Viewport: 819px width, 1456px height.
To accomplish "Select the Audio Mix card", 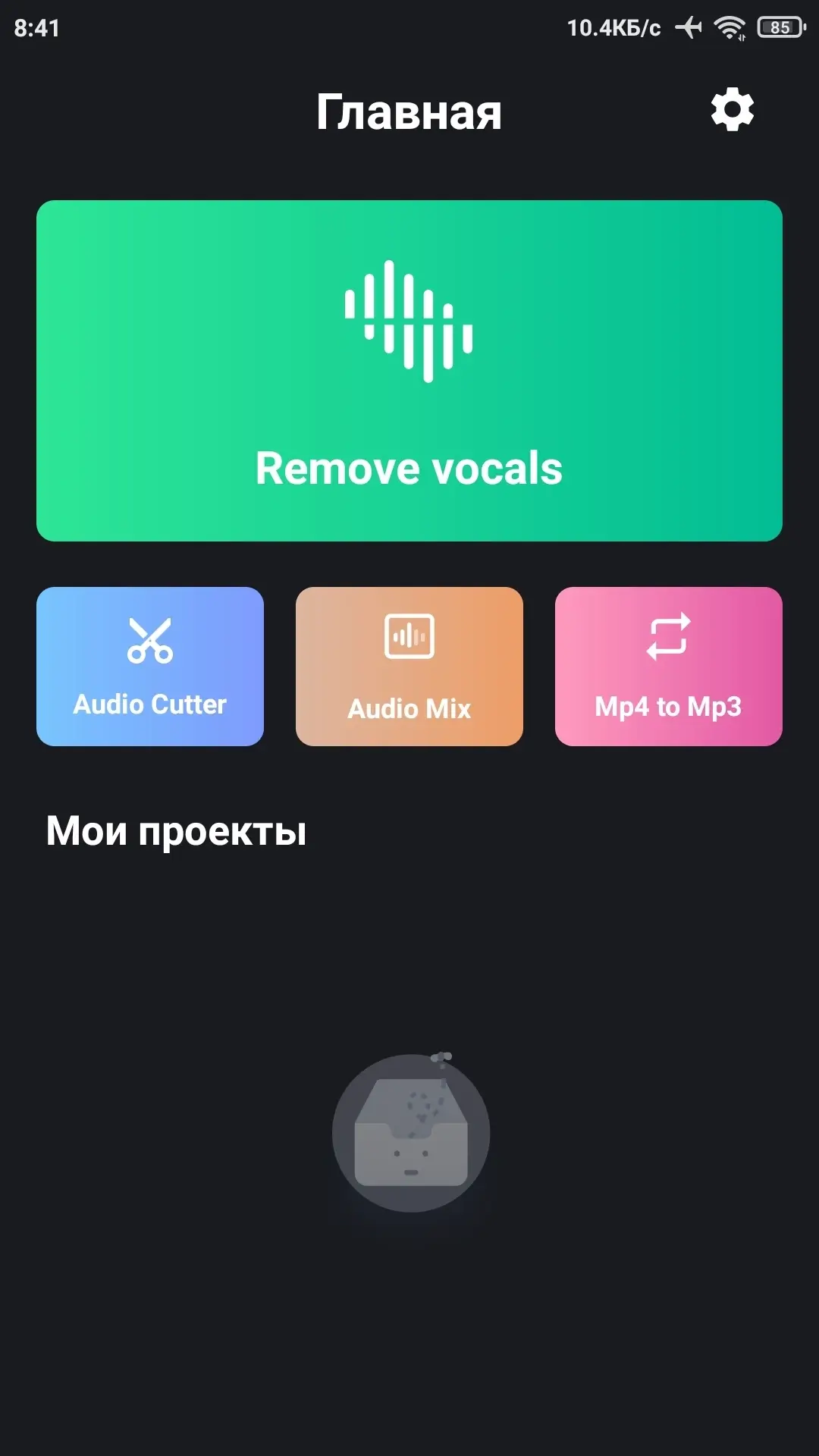I will point(409,667).
